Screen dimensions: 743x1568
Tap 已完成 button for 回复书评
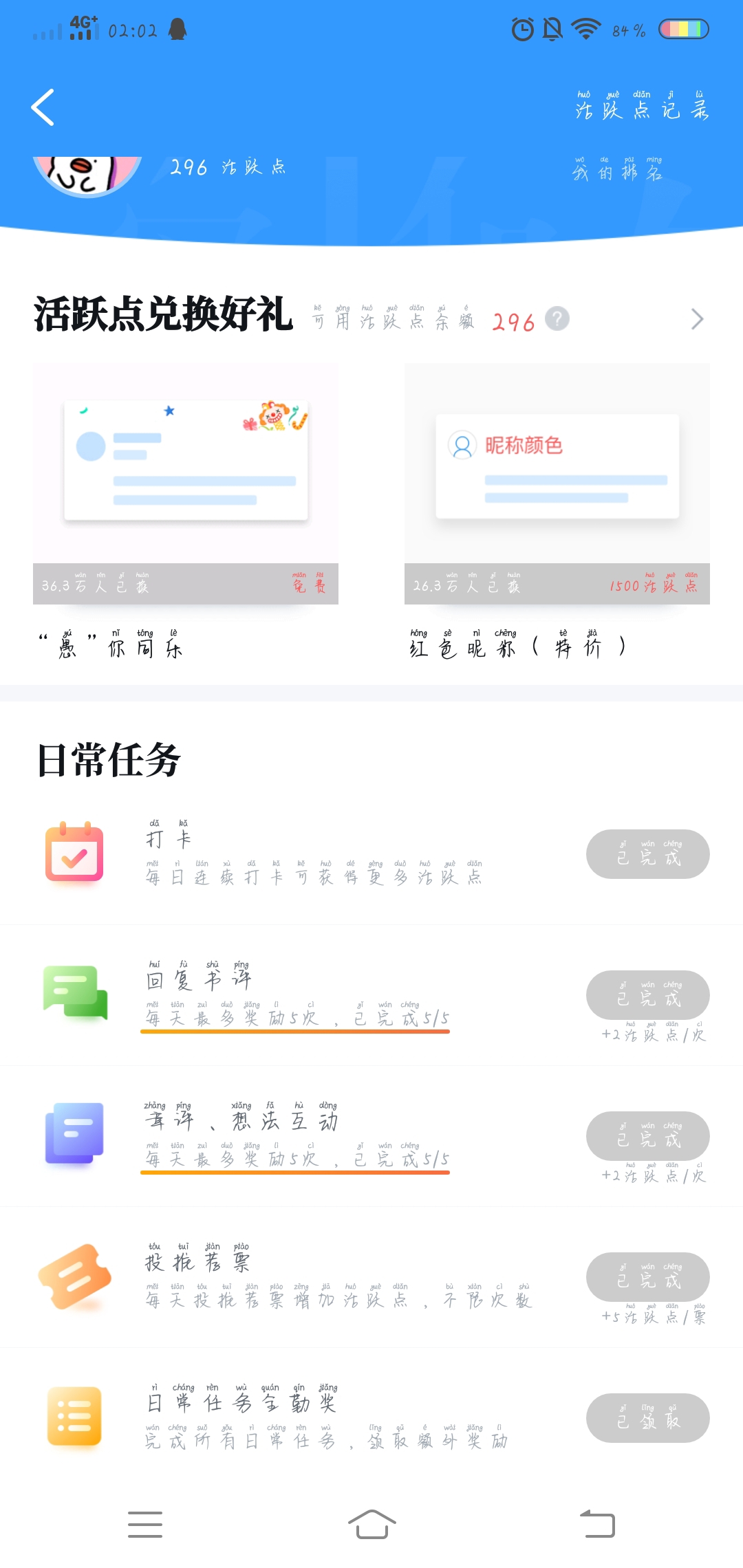648,995
